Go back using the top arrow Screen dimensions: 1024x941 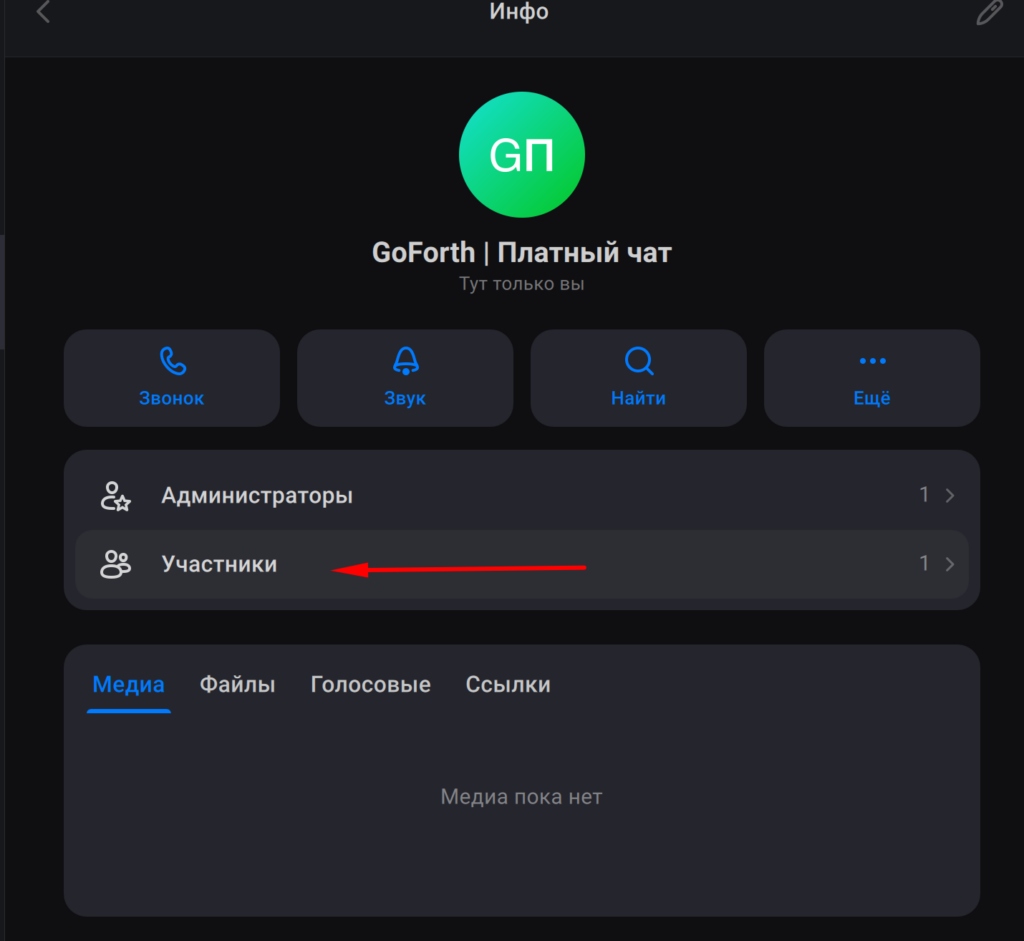pyautogui.click(x=43, y=13)
